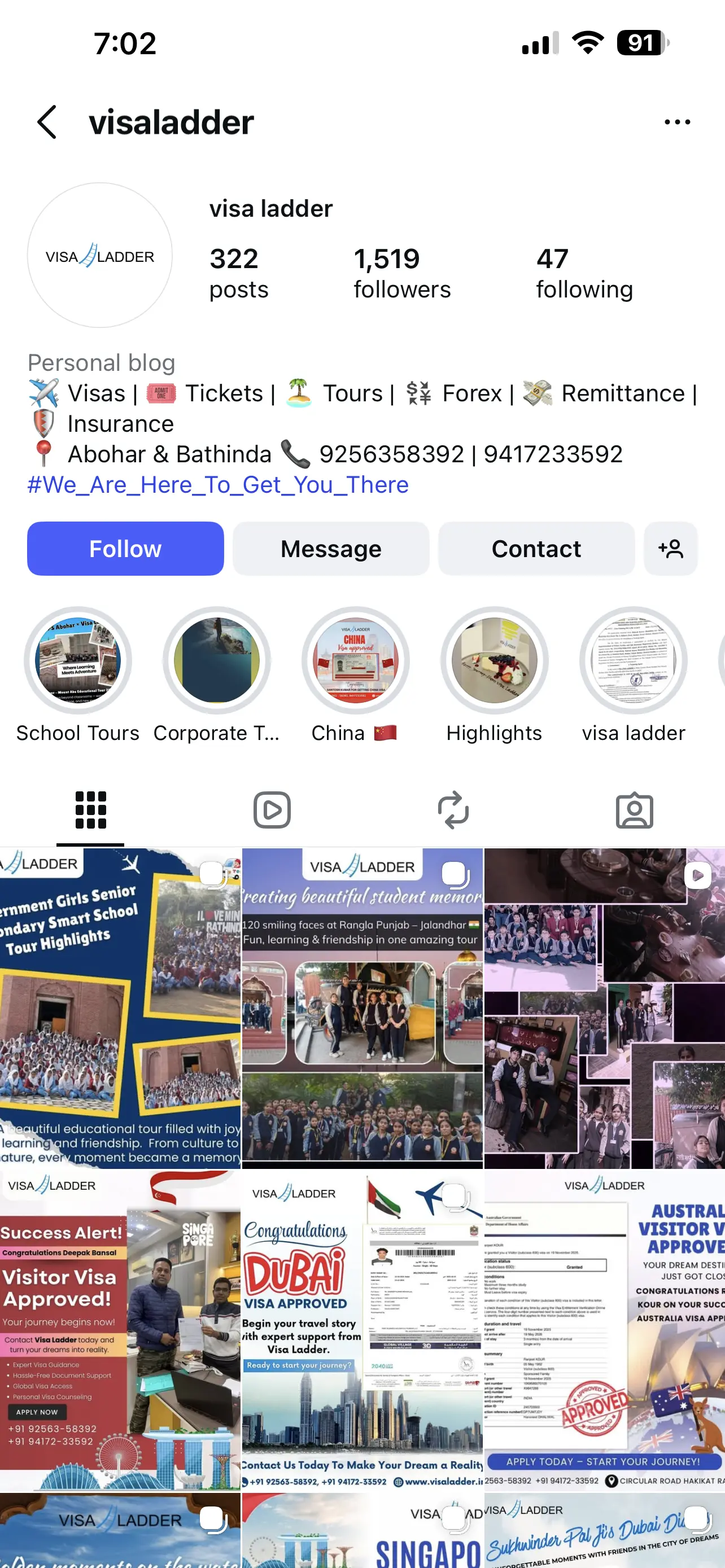This screenshot has height=1568, width=725.
Task: Follow the visaladder account
Action: [x=125, y=549]
